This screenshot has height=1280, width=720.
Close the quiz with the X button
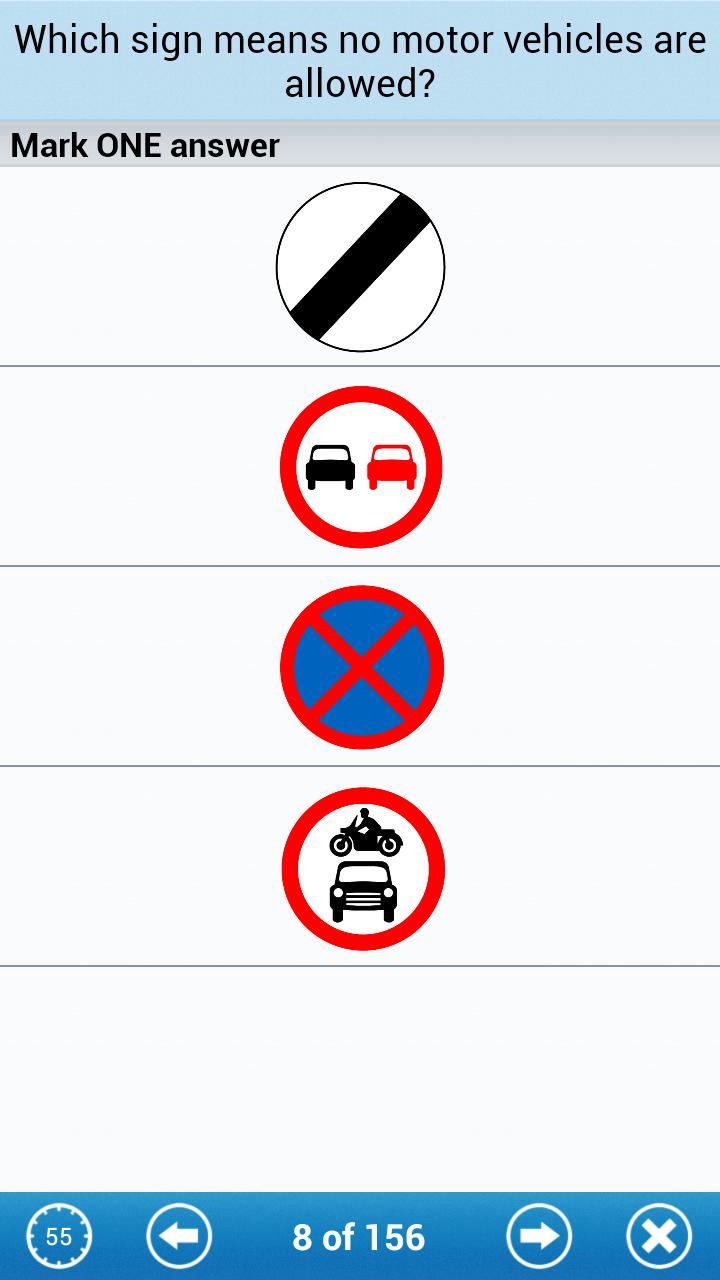click(659, 1237)
